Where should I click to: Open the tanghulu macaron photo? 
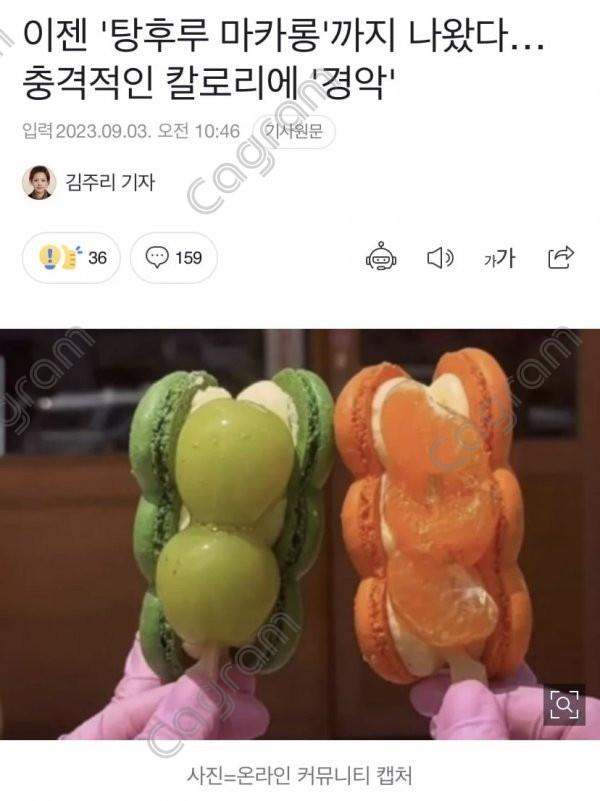[300, 530]
